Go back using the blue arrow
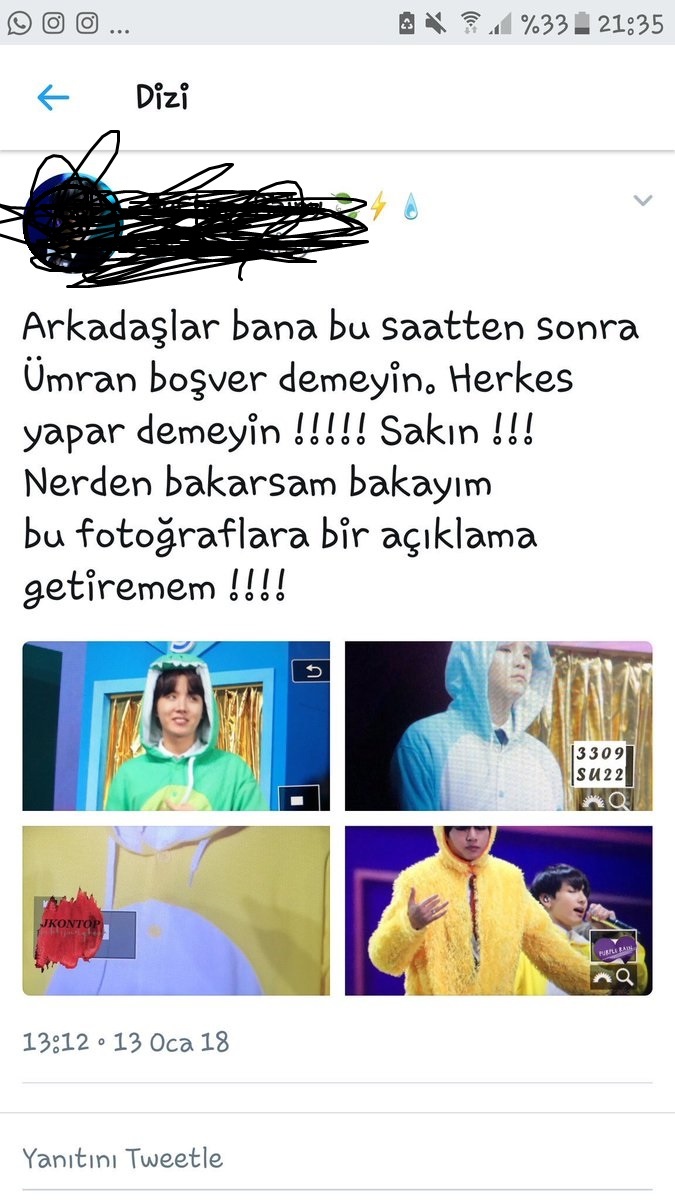The image size is (675, 1200). (53, 97)
